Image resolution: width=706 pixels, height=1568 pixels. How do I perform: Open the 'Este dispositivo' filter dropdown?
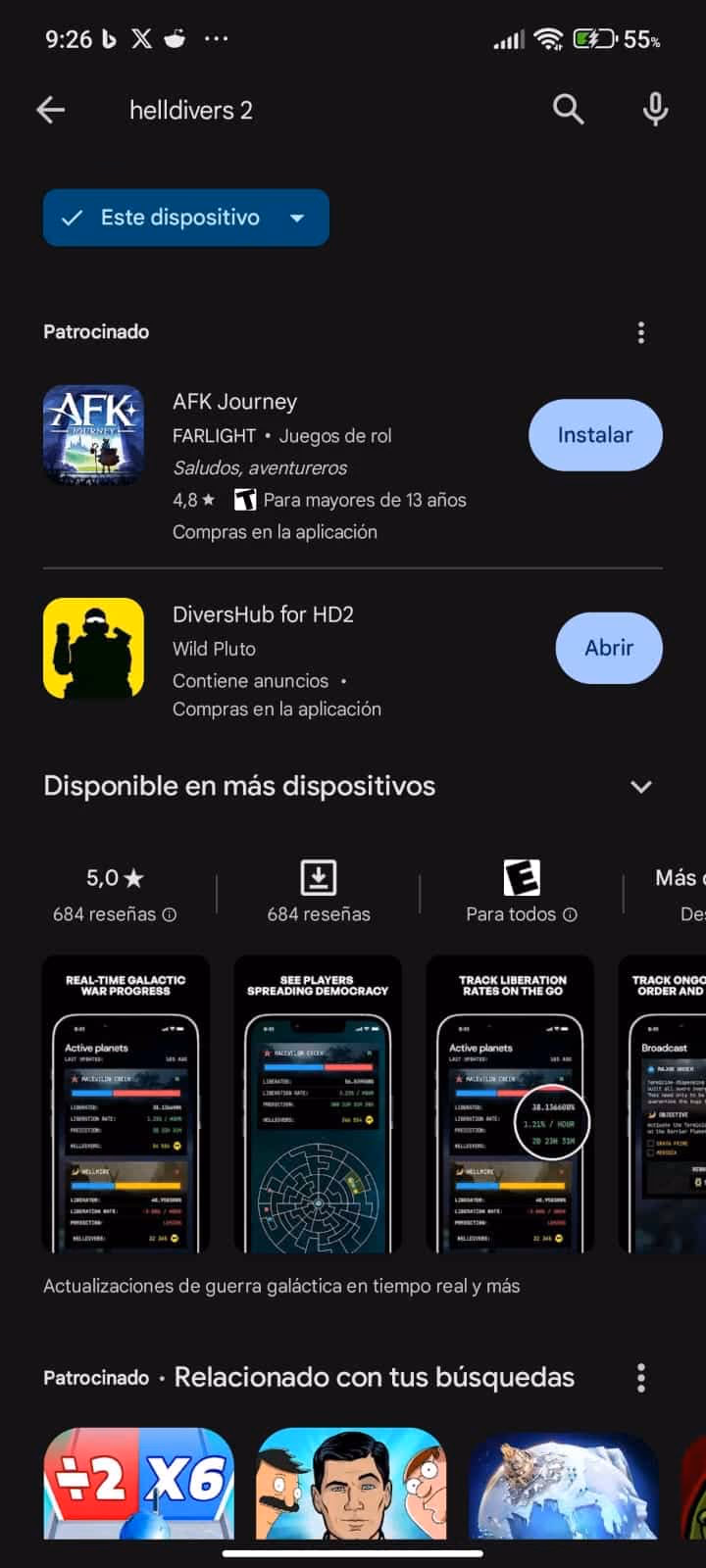click(x=186, y=218)
